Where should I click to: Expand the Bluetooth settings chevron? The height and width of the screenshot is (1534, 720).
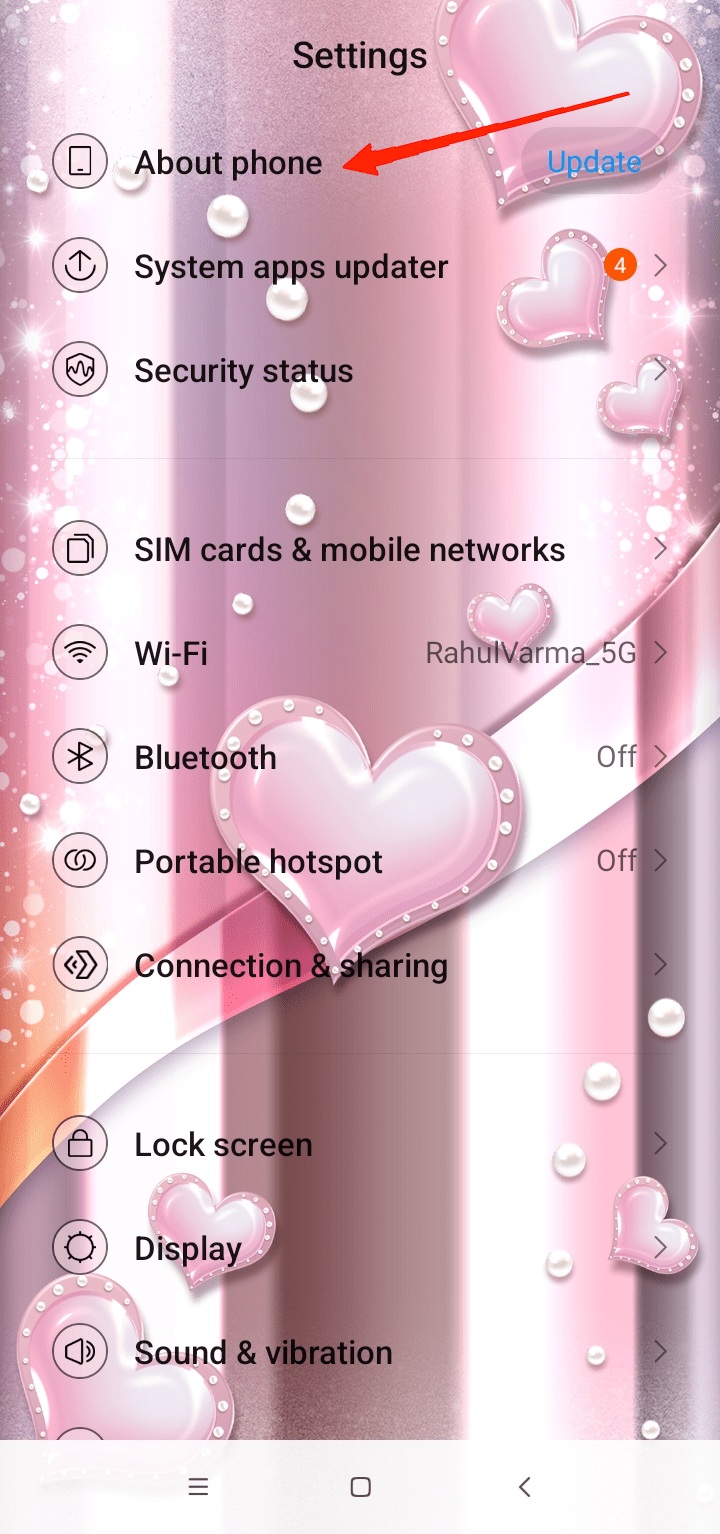click(660, 756)
